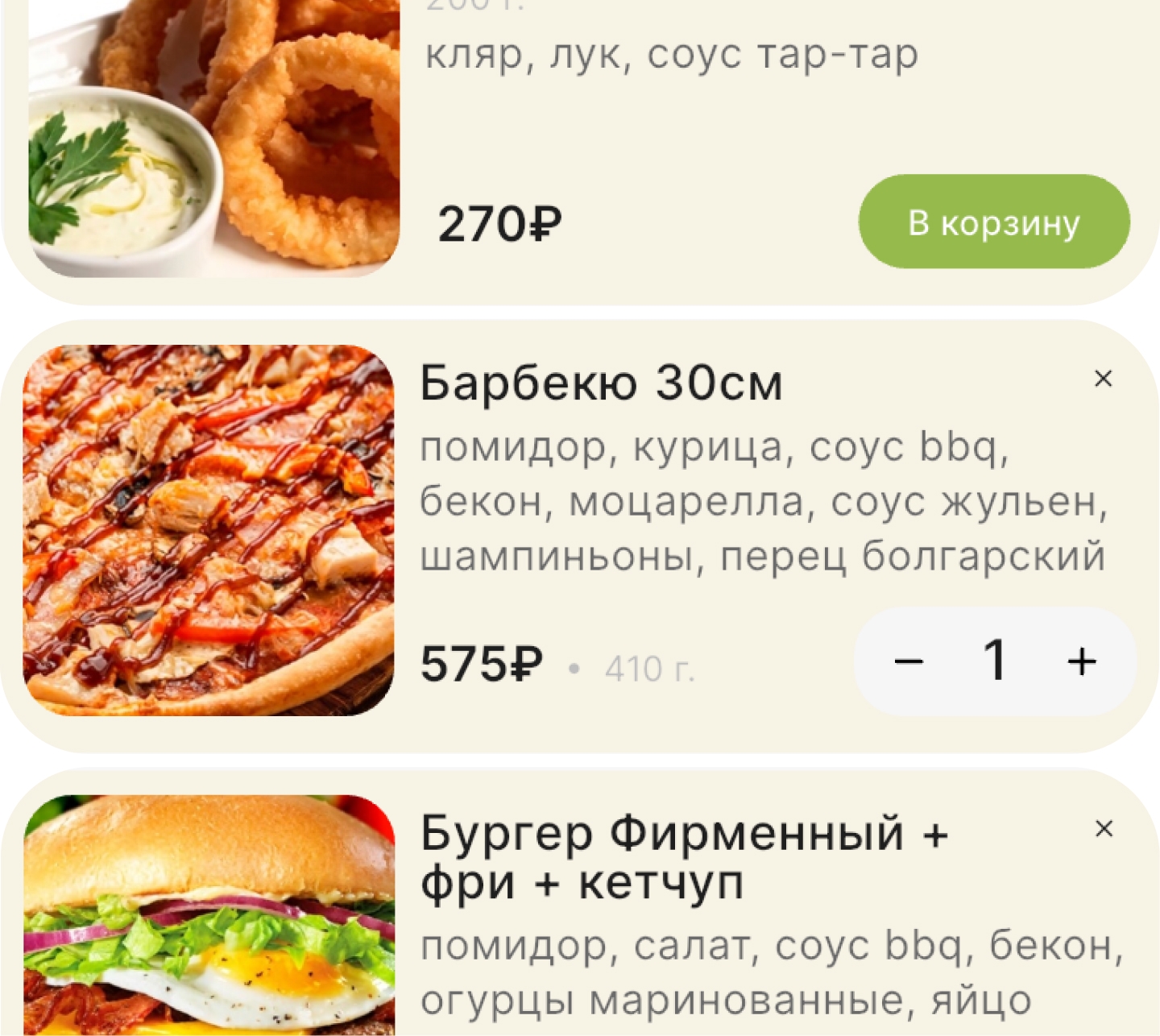Remove Бургер Фирменный + фри + кетчуп item

tap(1104, 829)
